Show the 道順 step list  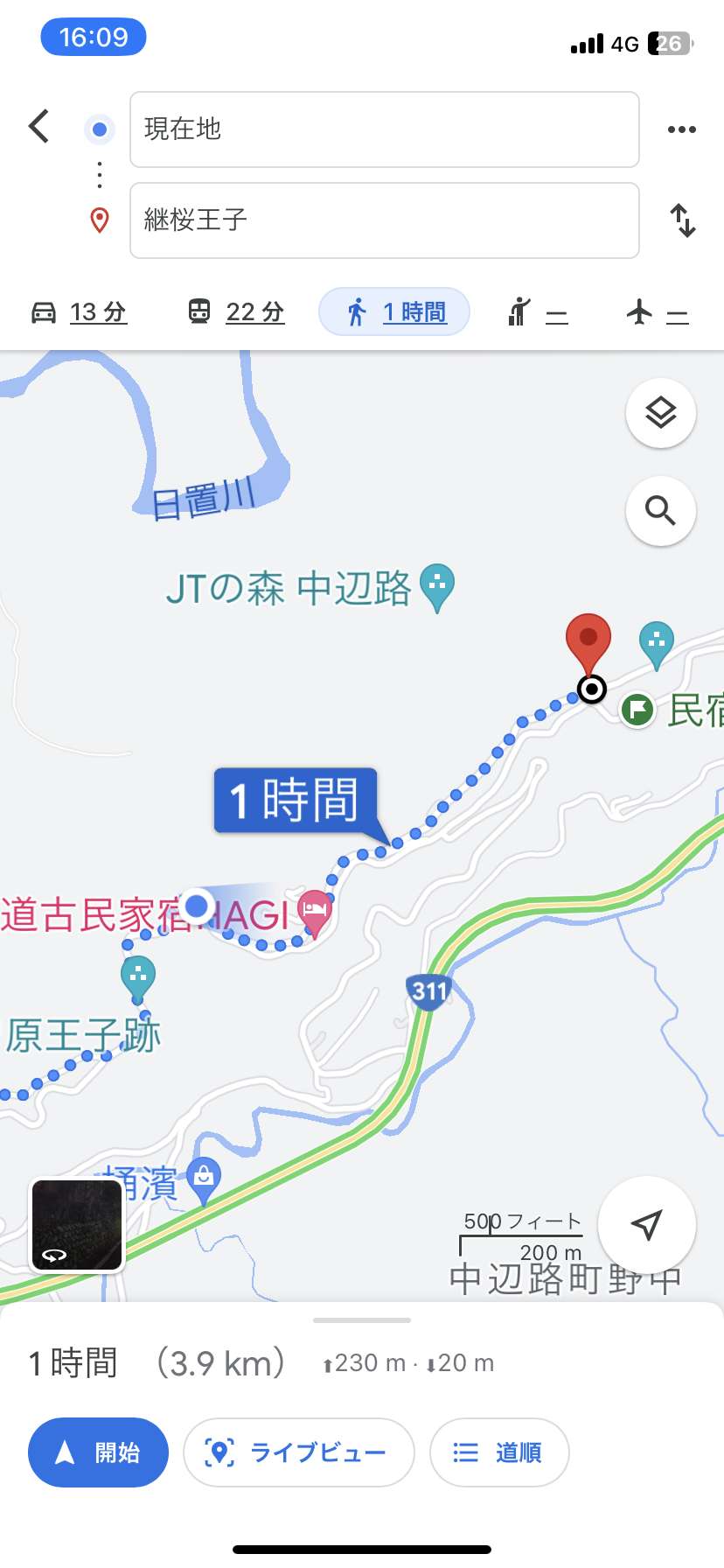(x=499, y=1452)
